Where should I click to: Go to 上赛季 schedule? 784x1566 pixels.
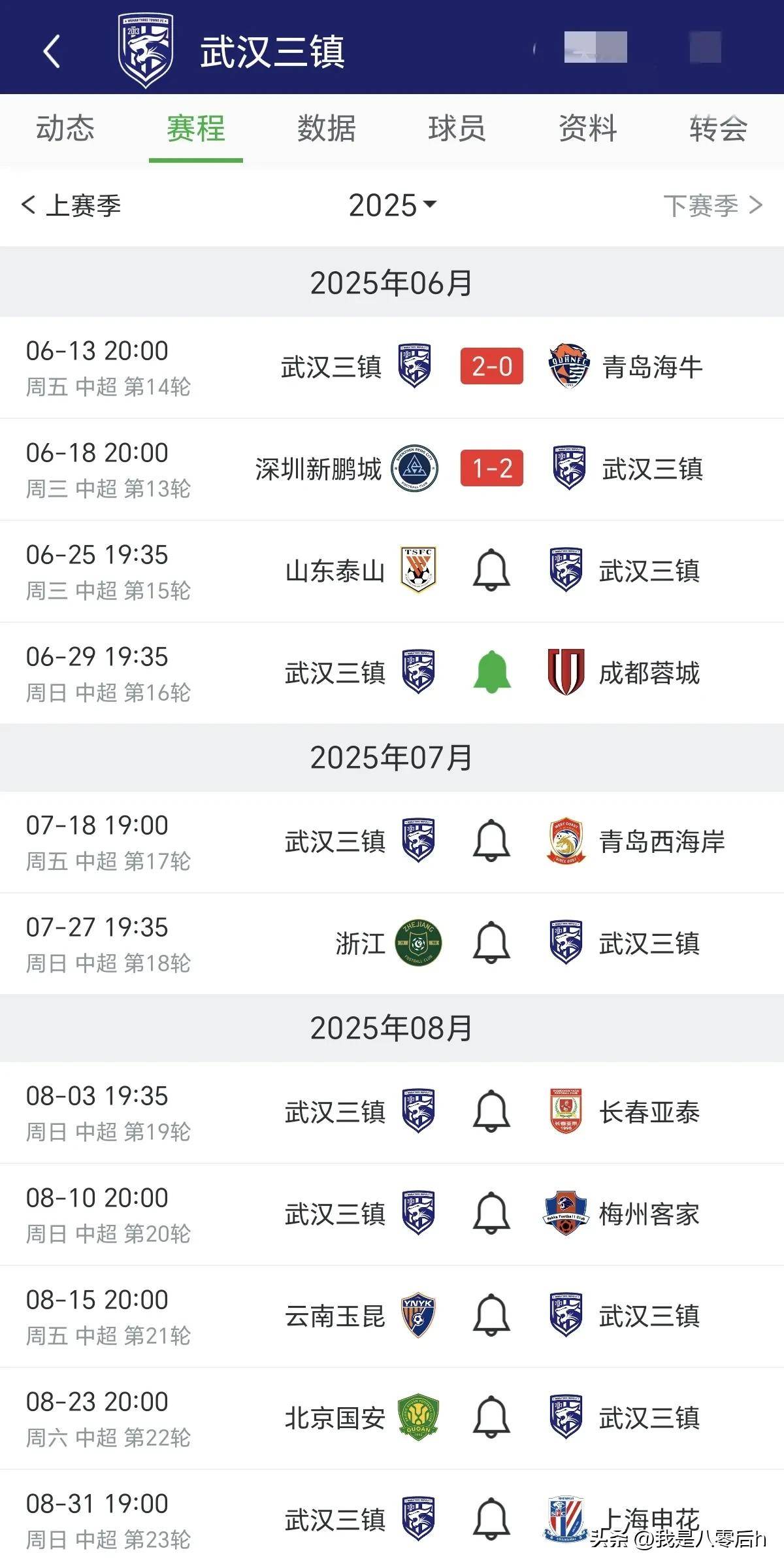click(x=71, y=205)
